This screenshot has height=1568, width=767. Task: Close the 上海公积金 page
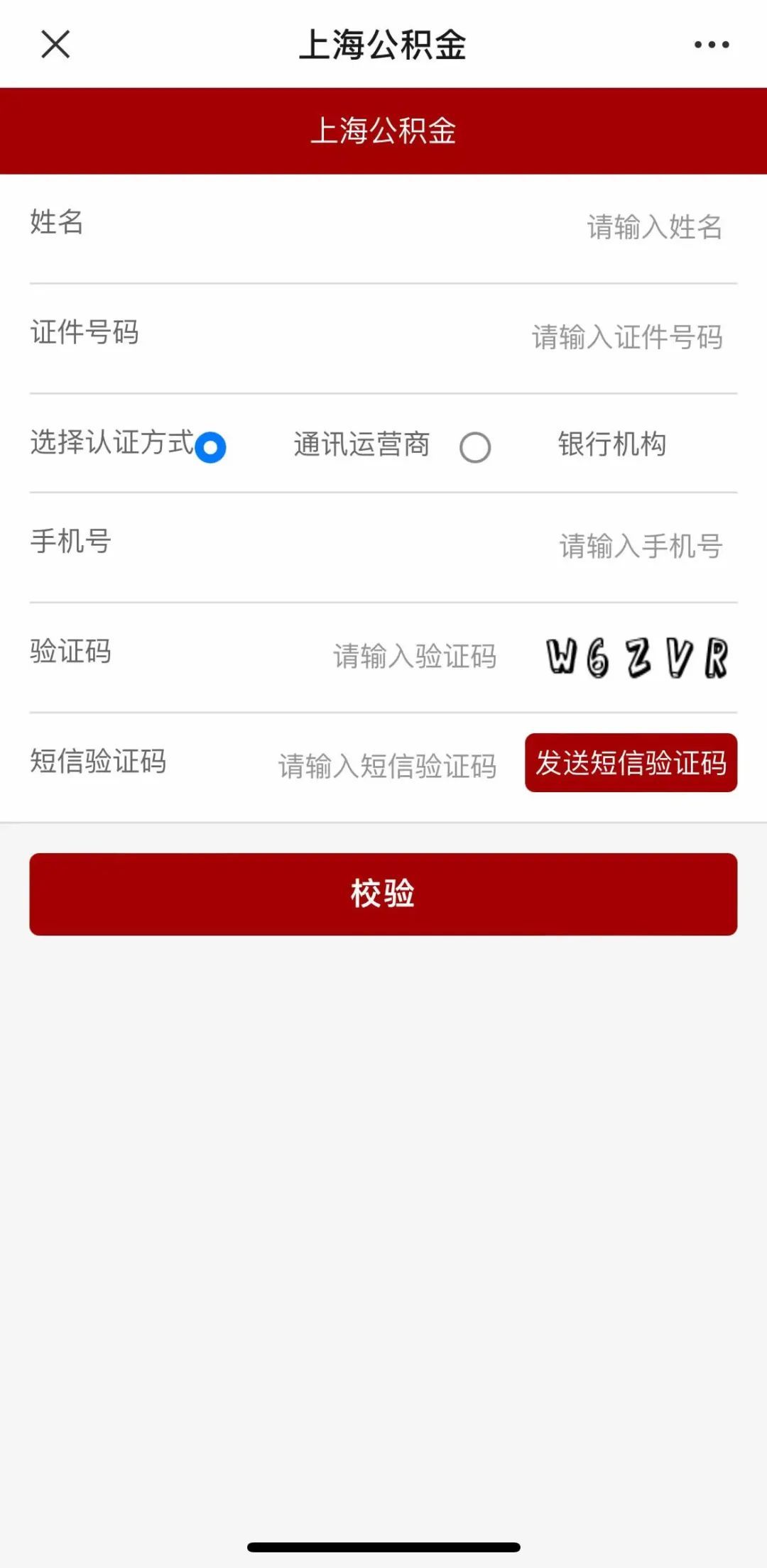click(x=55, y=44)
